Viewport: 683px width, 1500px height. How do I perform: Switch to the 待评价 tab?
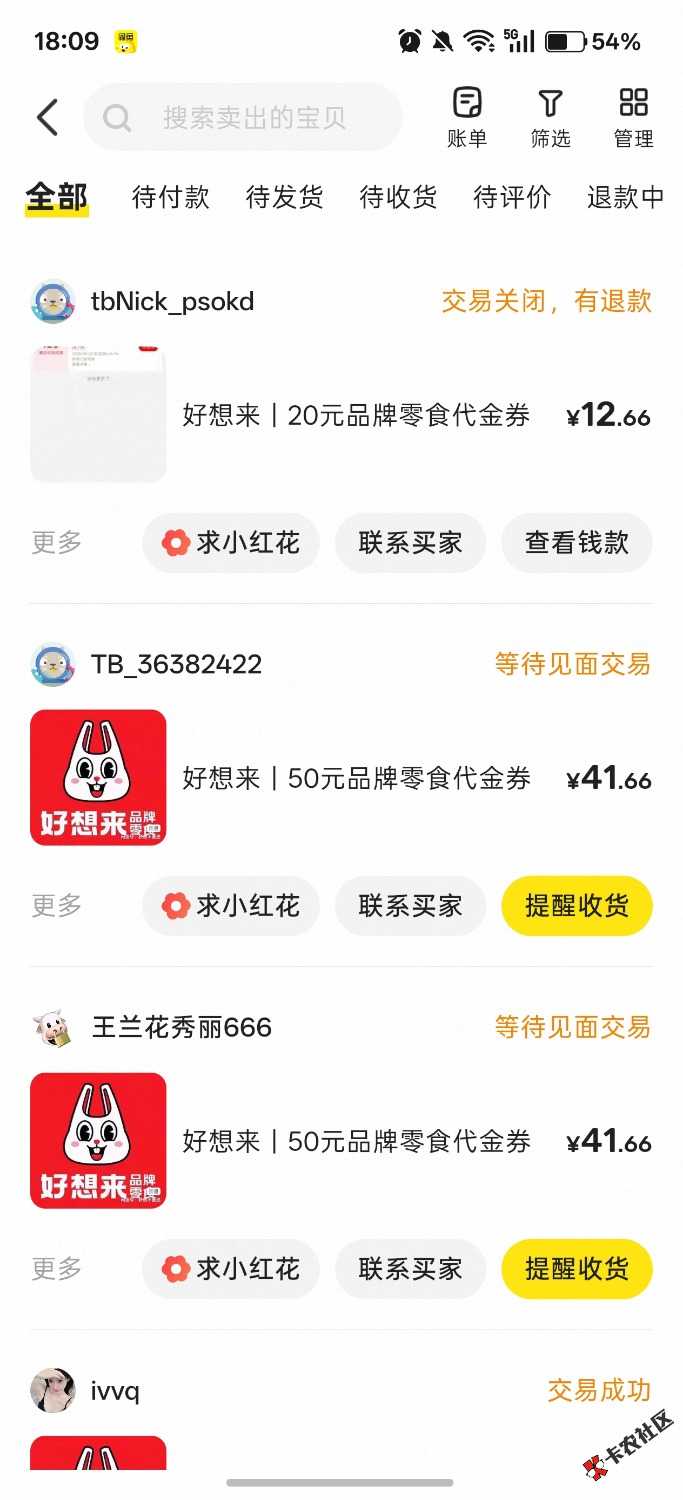[512, 197]
